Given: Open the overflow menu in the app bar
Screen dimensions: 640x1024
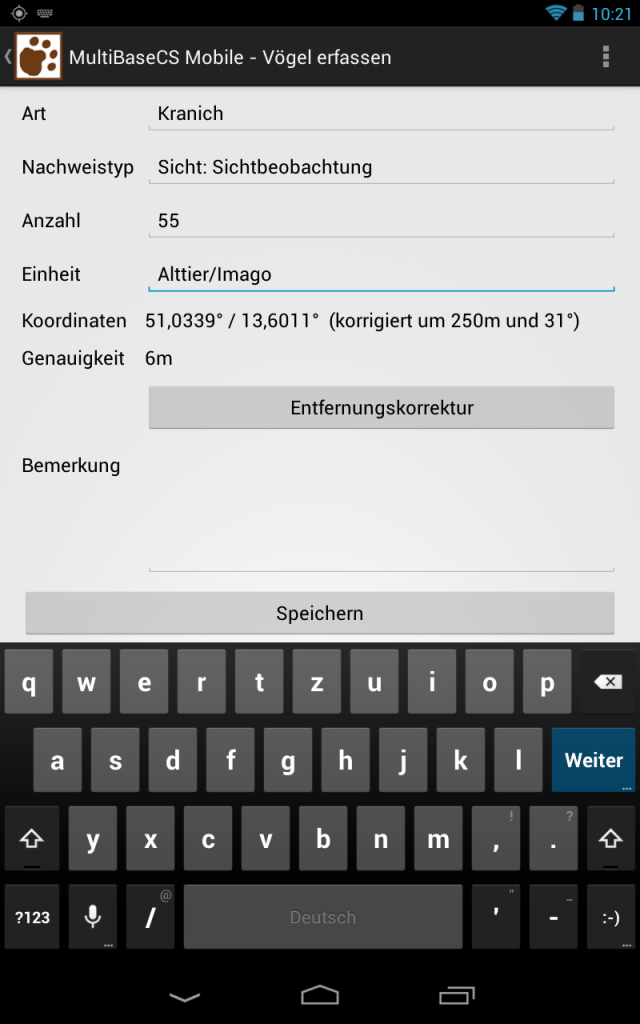Looking at the screenshot, I should pyautogui.click(x=606, y=57).
